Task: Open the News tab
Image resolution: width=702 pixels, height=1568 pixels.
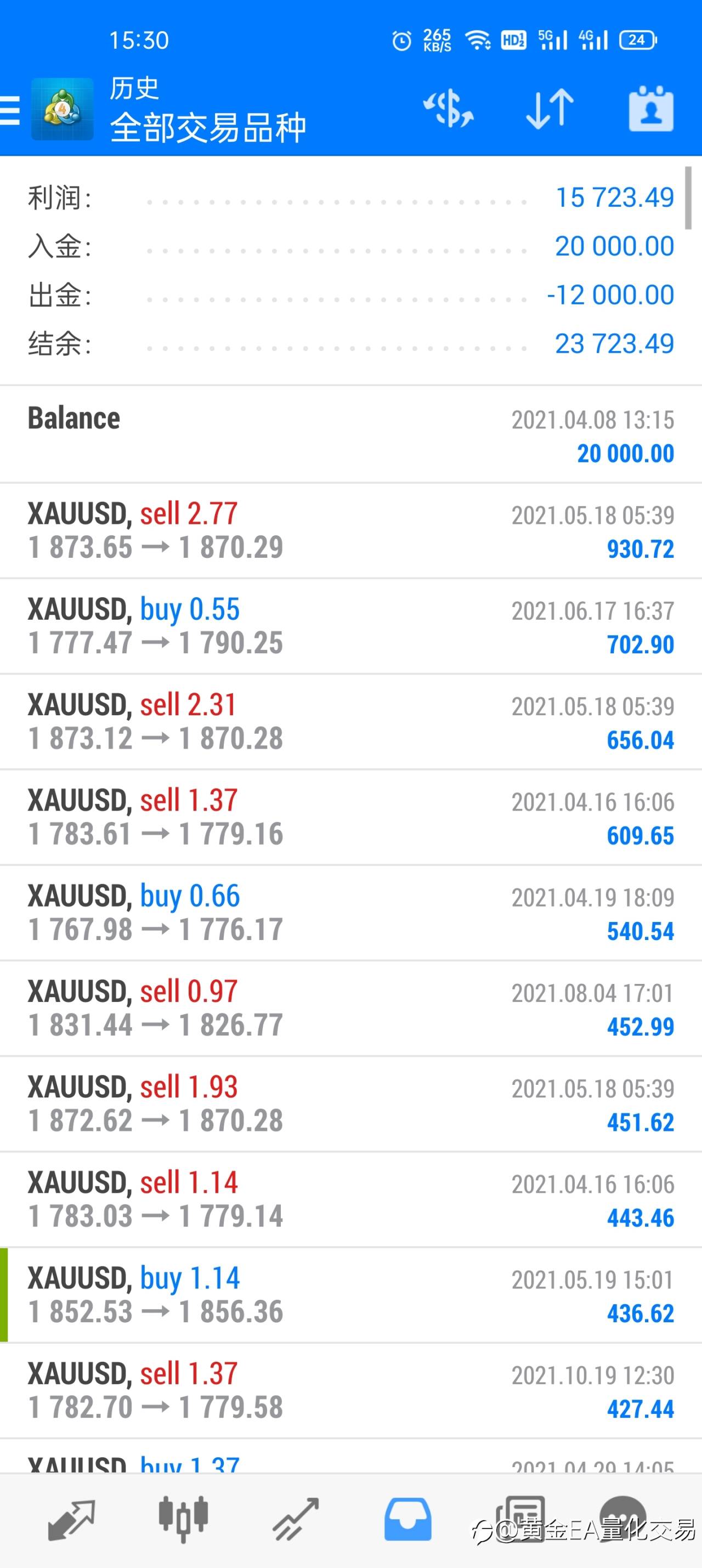Action: click(x=520, y=1519)
